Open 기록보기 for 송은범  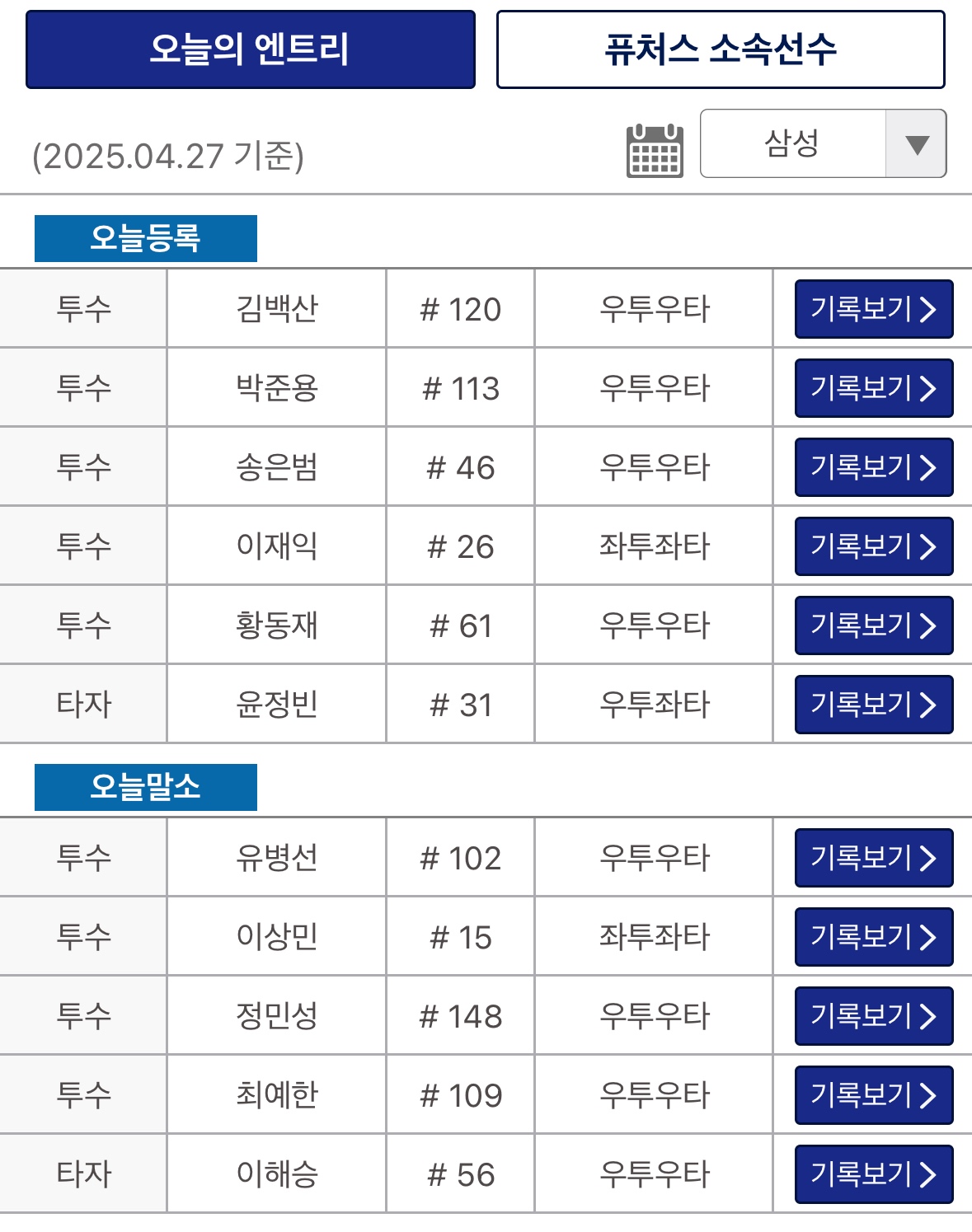pyautogui.click(x=874, y=467)
